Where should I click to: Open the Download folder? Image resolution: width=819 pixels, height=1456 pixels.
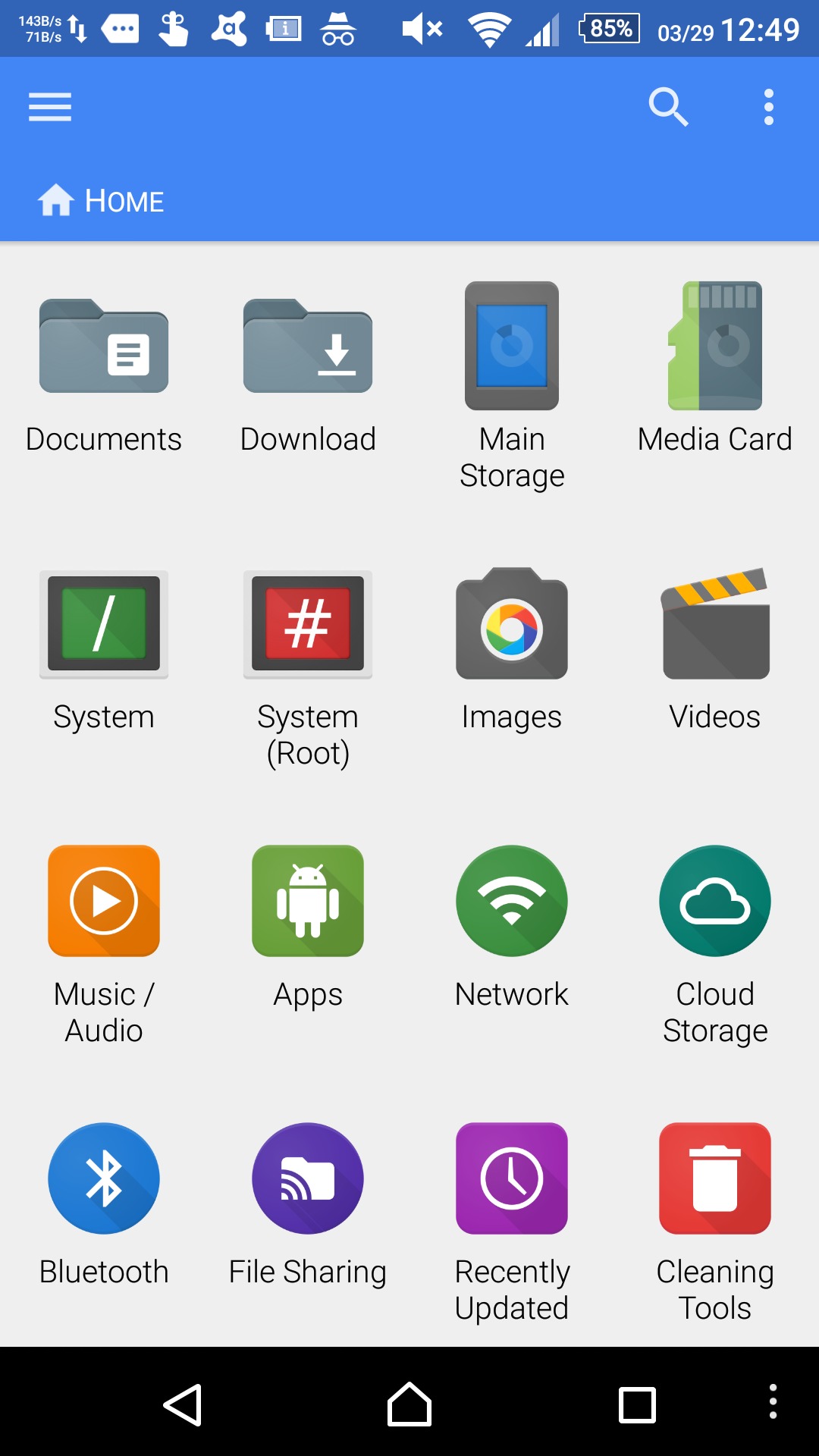pyautogui.click(x=308, y=375)
